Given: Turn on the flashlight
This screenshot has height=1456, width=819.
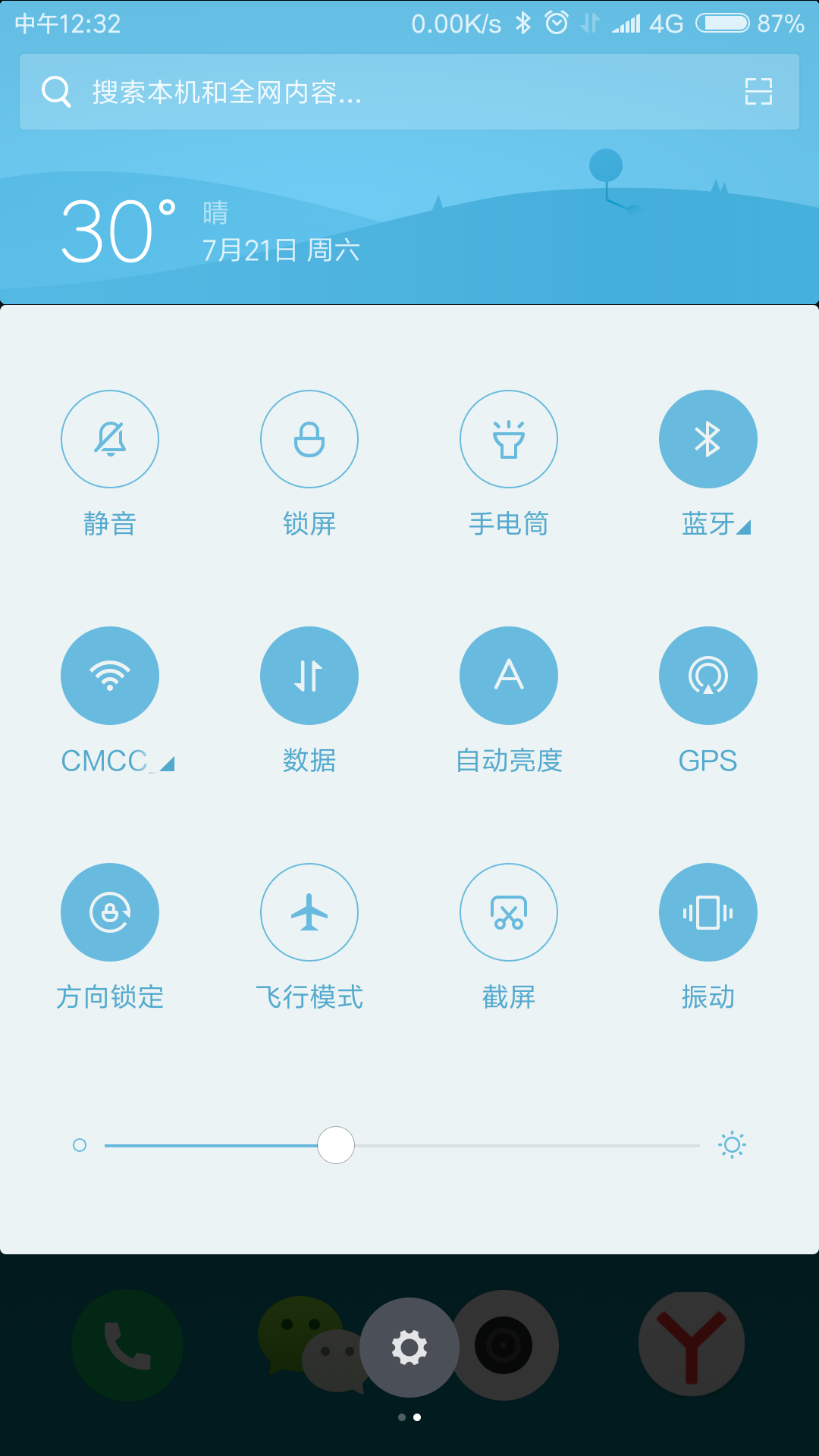Looking at the screenshot, I should pyautogui.click(x=509, y=439).
